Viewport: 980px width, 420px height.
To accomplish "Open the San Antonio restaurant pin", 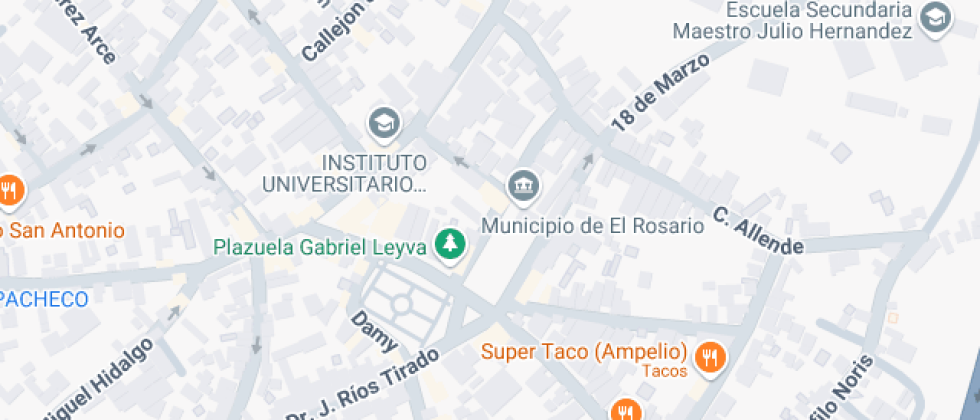I will [9, 190].
